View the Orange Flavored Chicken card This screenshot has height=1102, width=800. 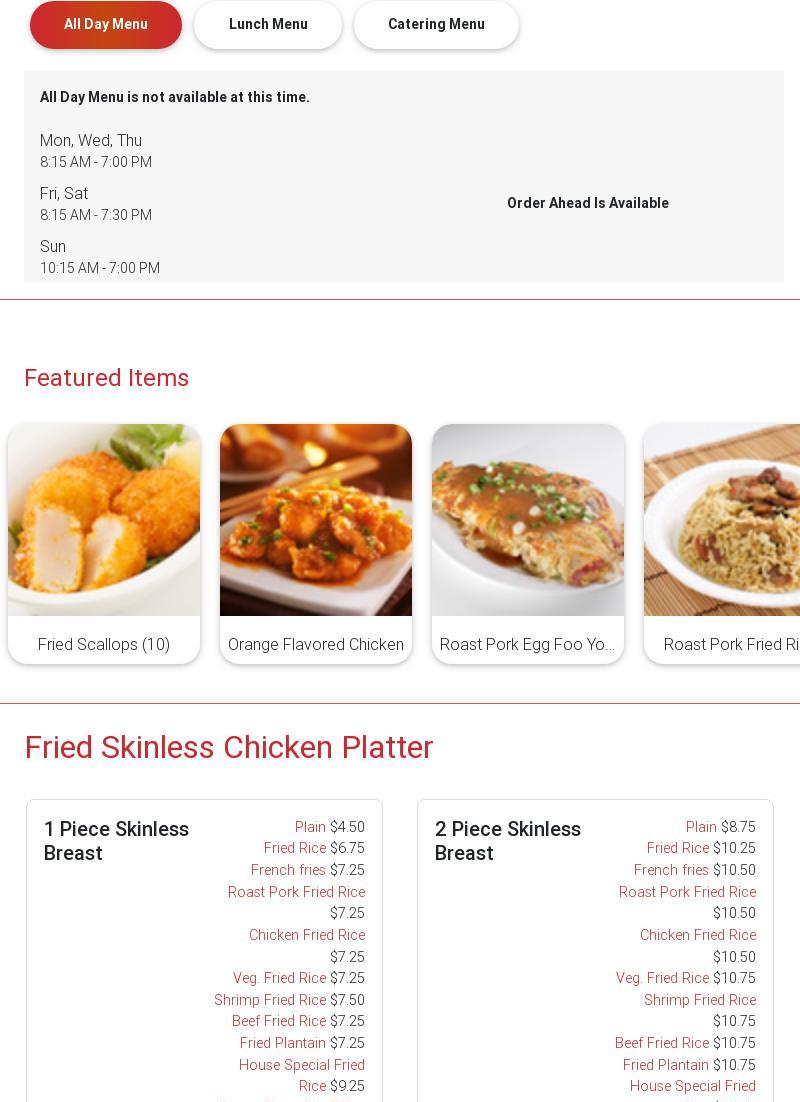click(316, 543)
